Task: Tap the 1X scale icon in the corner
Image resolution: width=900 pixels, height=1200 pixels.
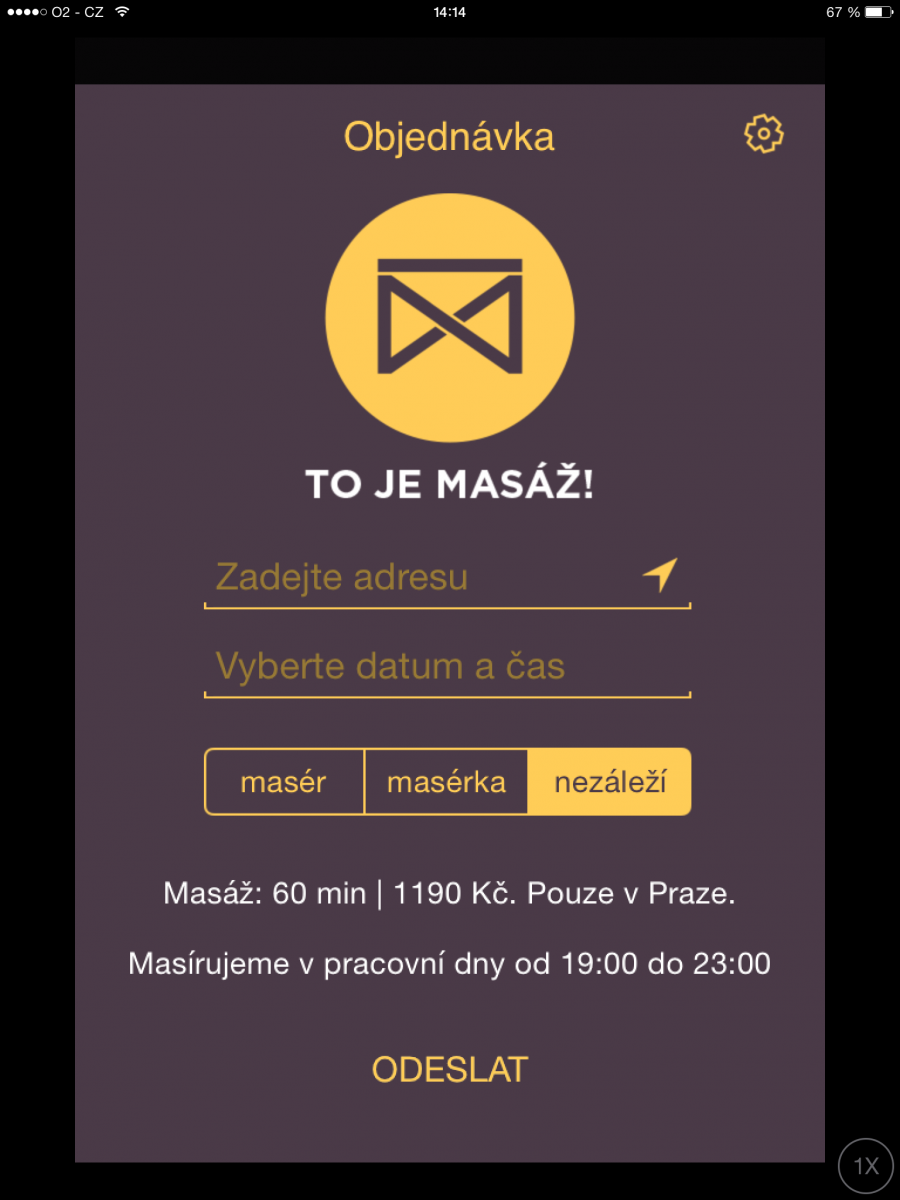Action: (x=864, y=1165)
